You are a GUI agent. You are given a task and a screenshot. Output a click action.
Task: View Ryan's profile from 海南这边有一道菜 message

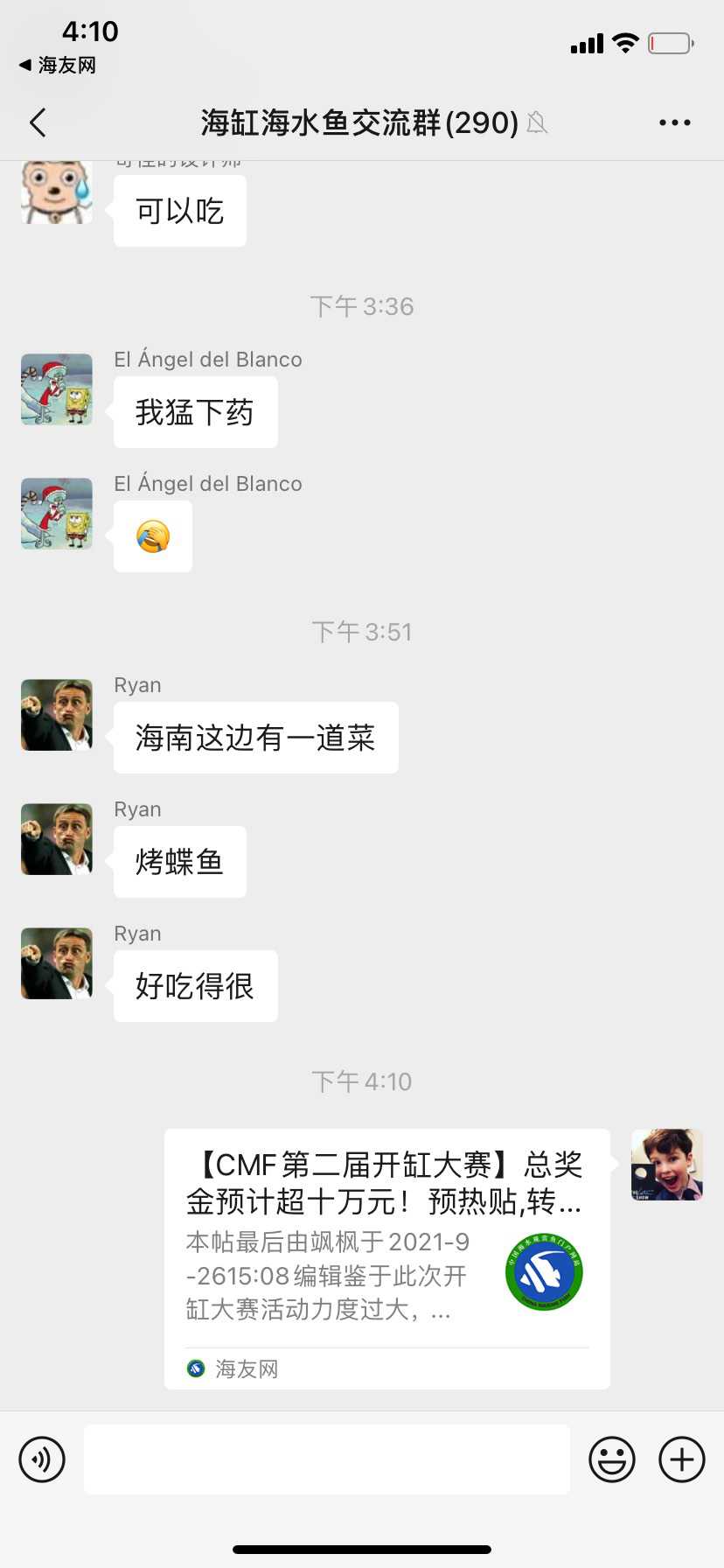(57, 715)
